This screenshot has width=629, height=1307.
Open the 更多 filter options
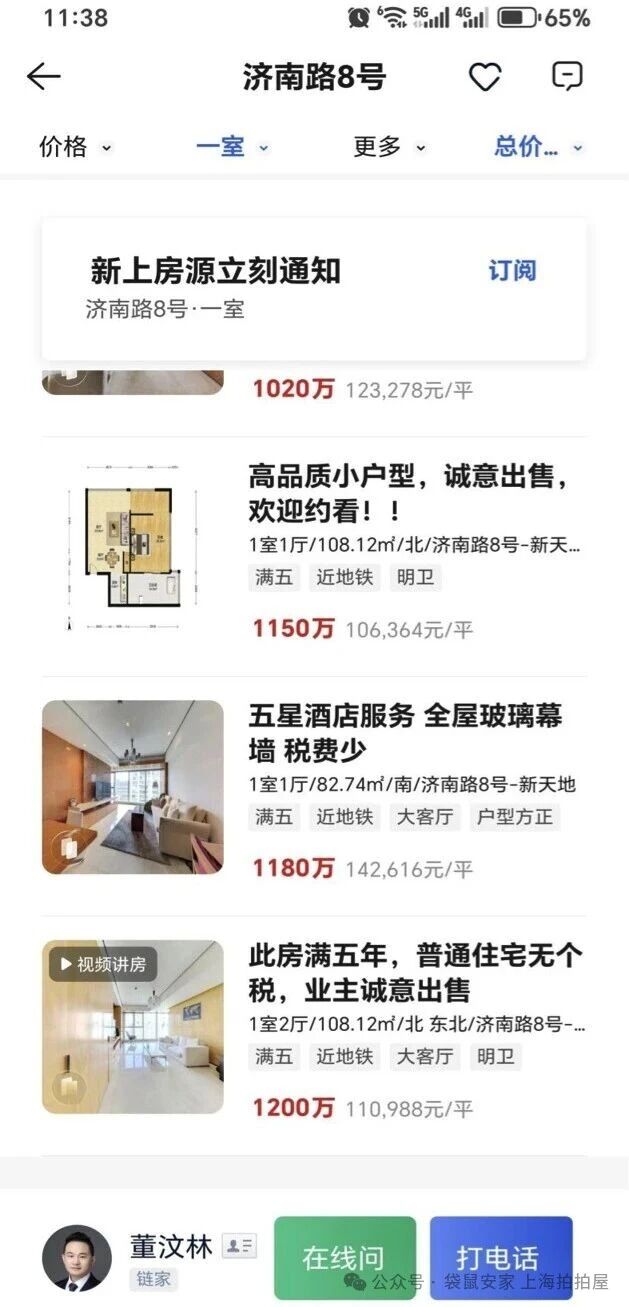389,147
